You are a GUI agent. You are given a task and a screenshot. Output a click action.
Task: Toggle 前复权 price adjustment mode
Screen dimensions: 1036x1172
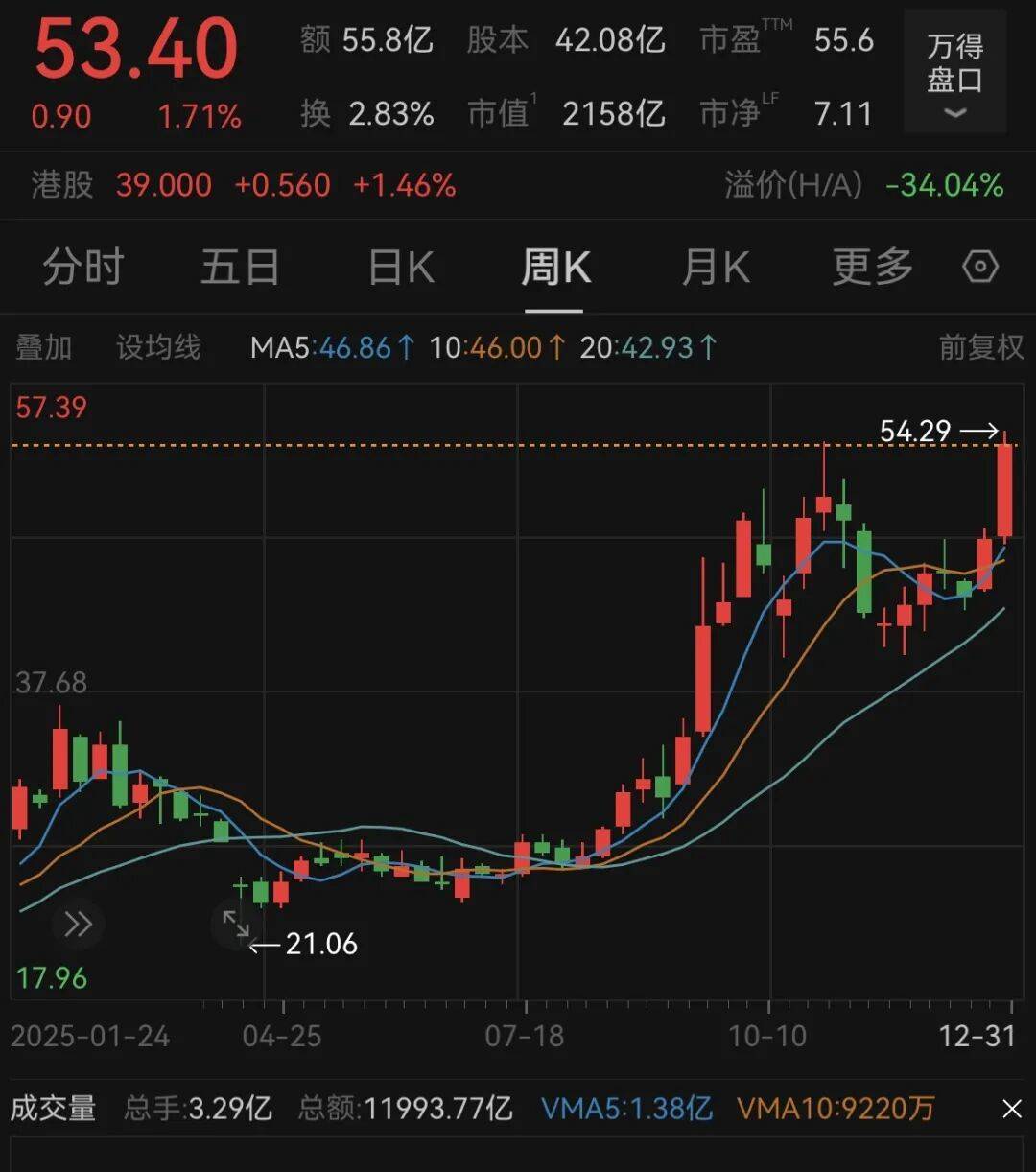pos(980,348)
